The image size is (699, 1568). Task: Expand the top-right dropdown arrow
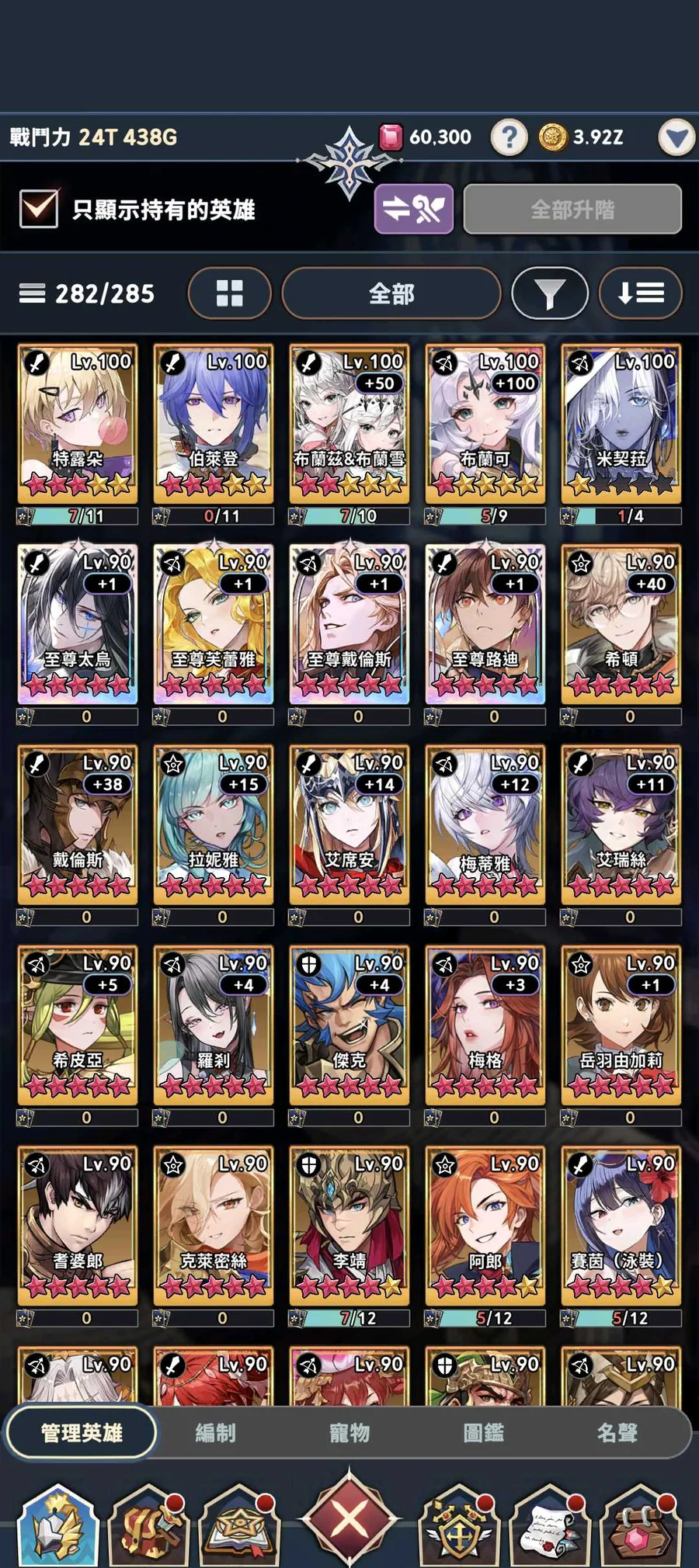coord(676,137)
